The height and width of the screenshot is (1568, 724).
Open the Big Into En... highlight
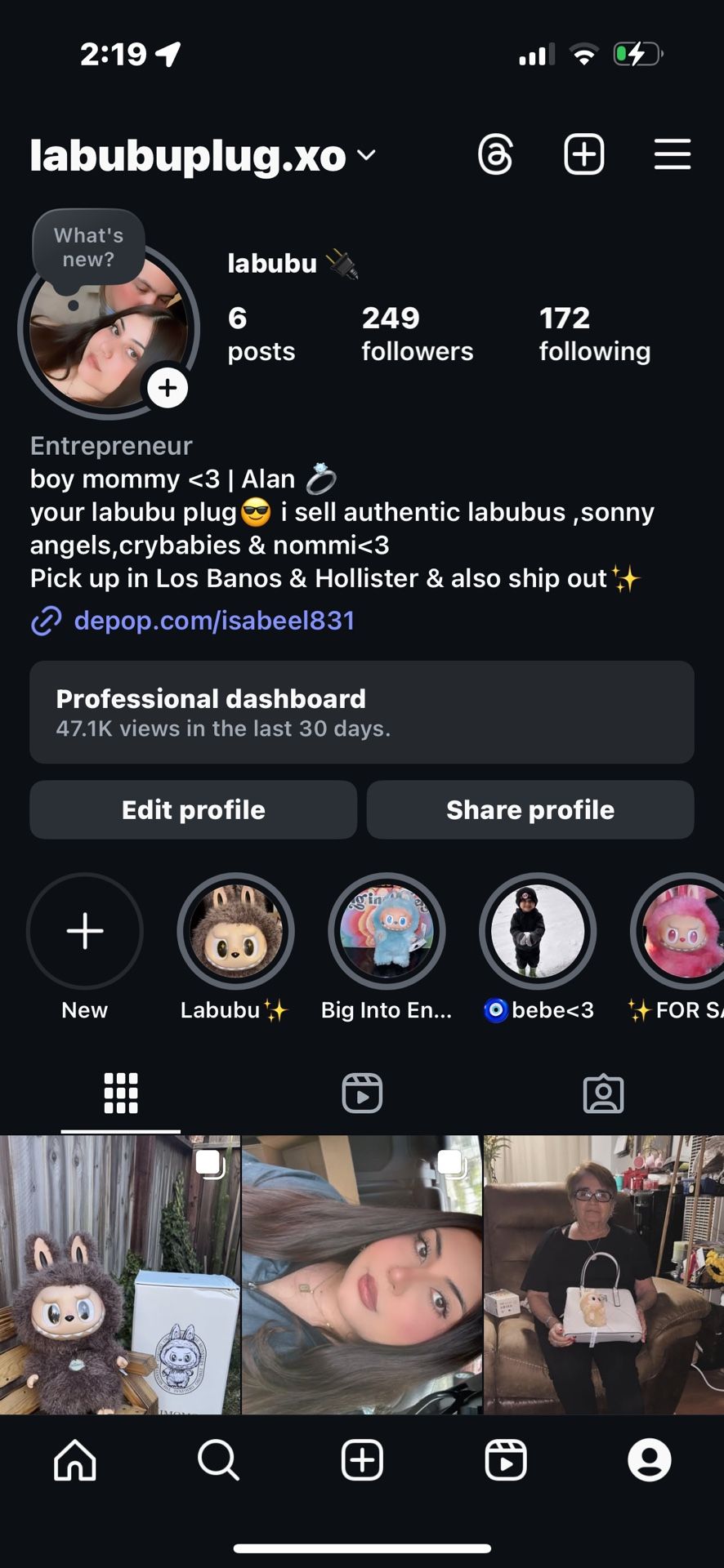tap(387, 931)
